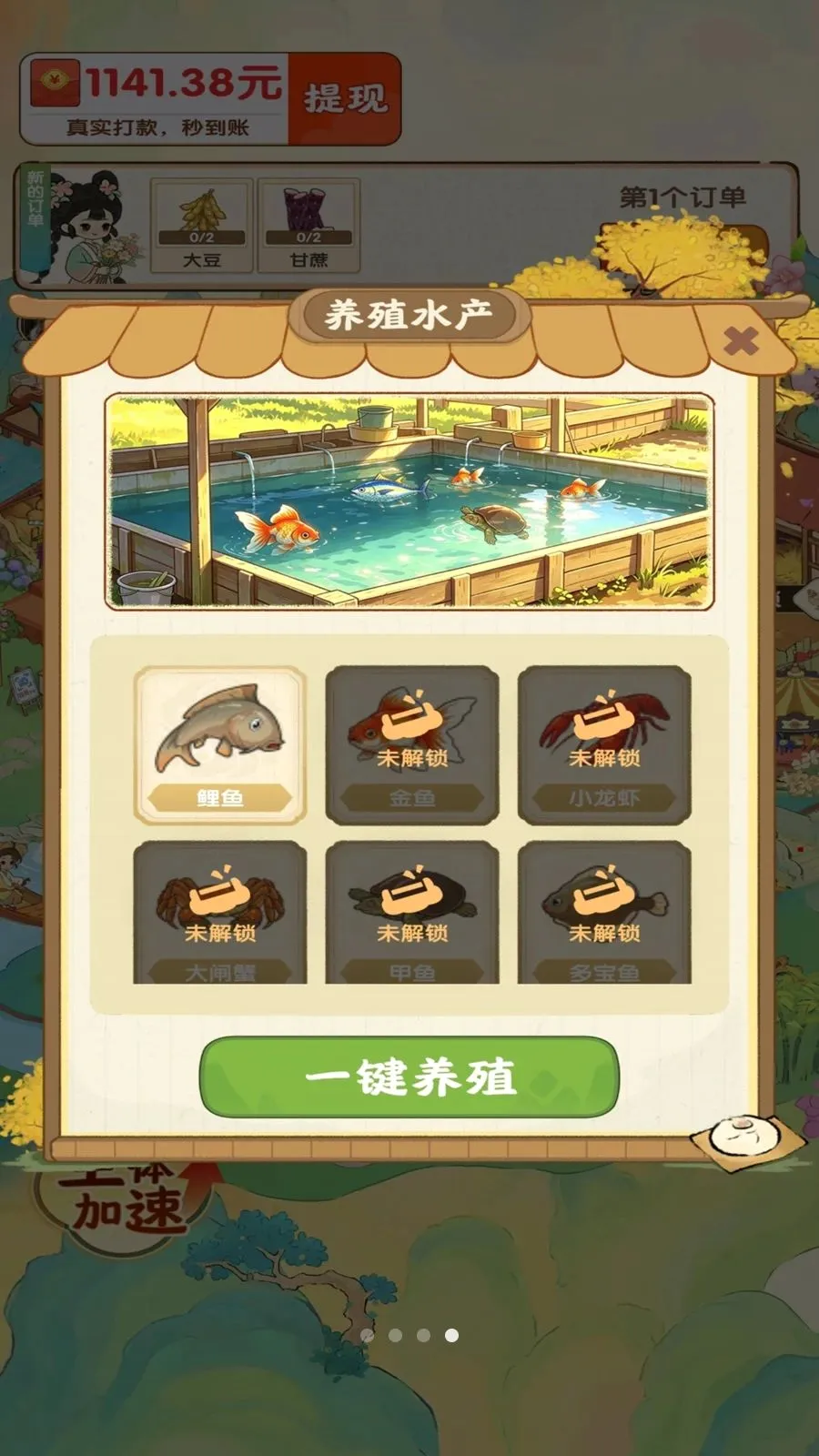Image resolution: width=819 pixels, height=1456 pixels.
Task: Close the 养殖水产 dialog
Action: pyautogui.click(x=740, y=341)
